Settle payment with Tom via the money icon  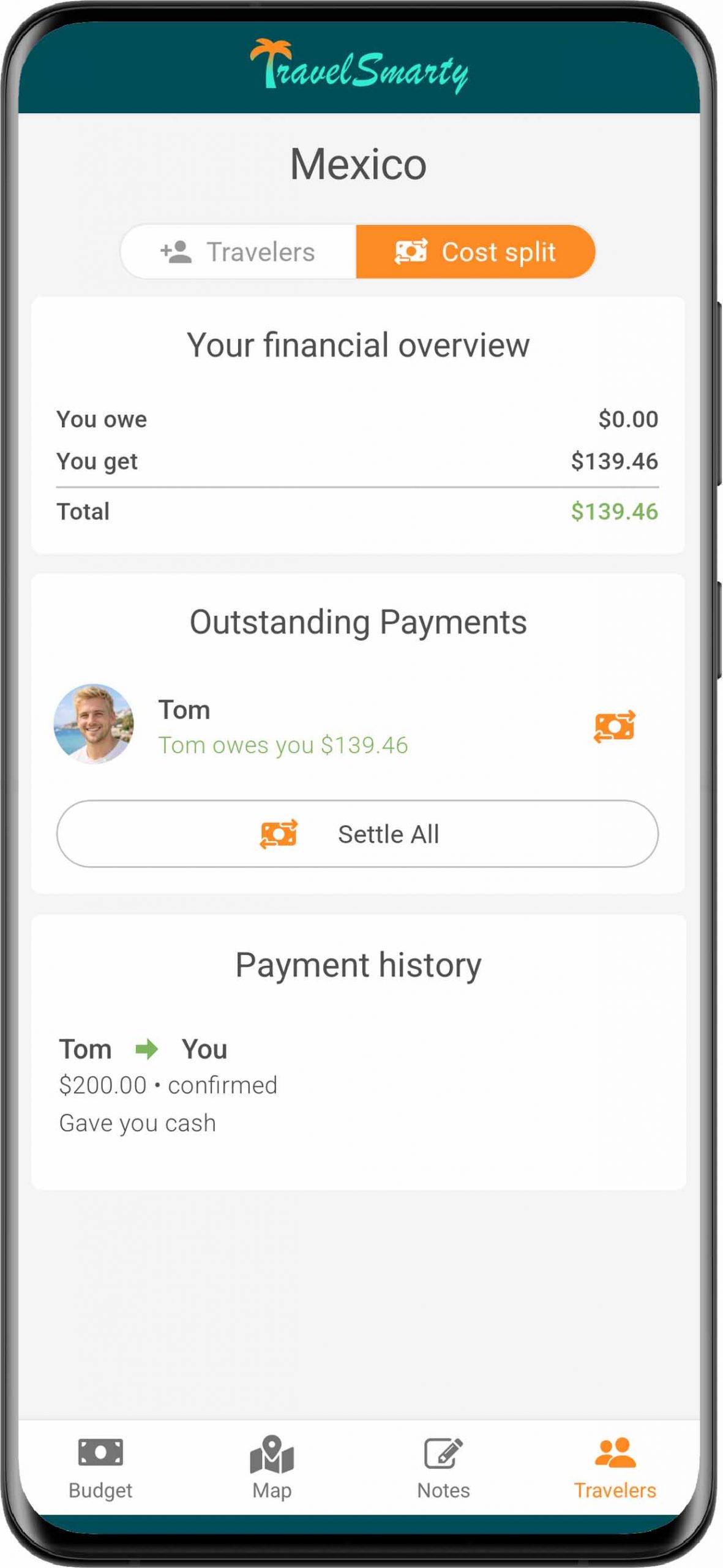614,726
